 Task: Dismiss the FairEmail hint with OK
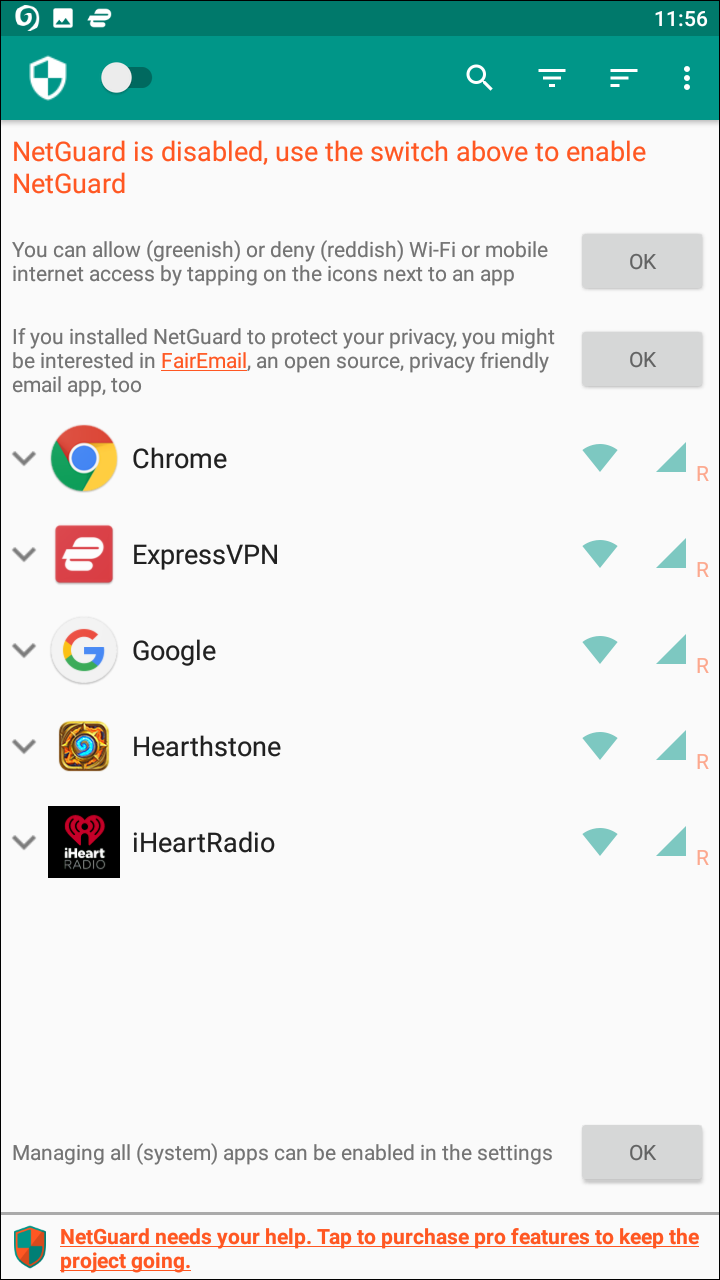click(642, 360)
